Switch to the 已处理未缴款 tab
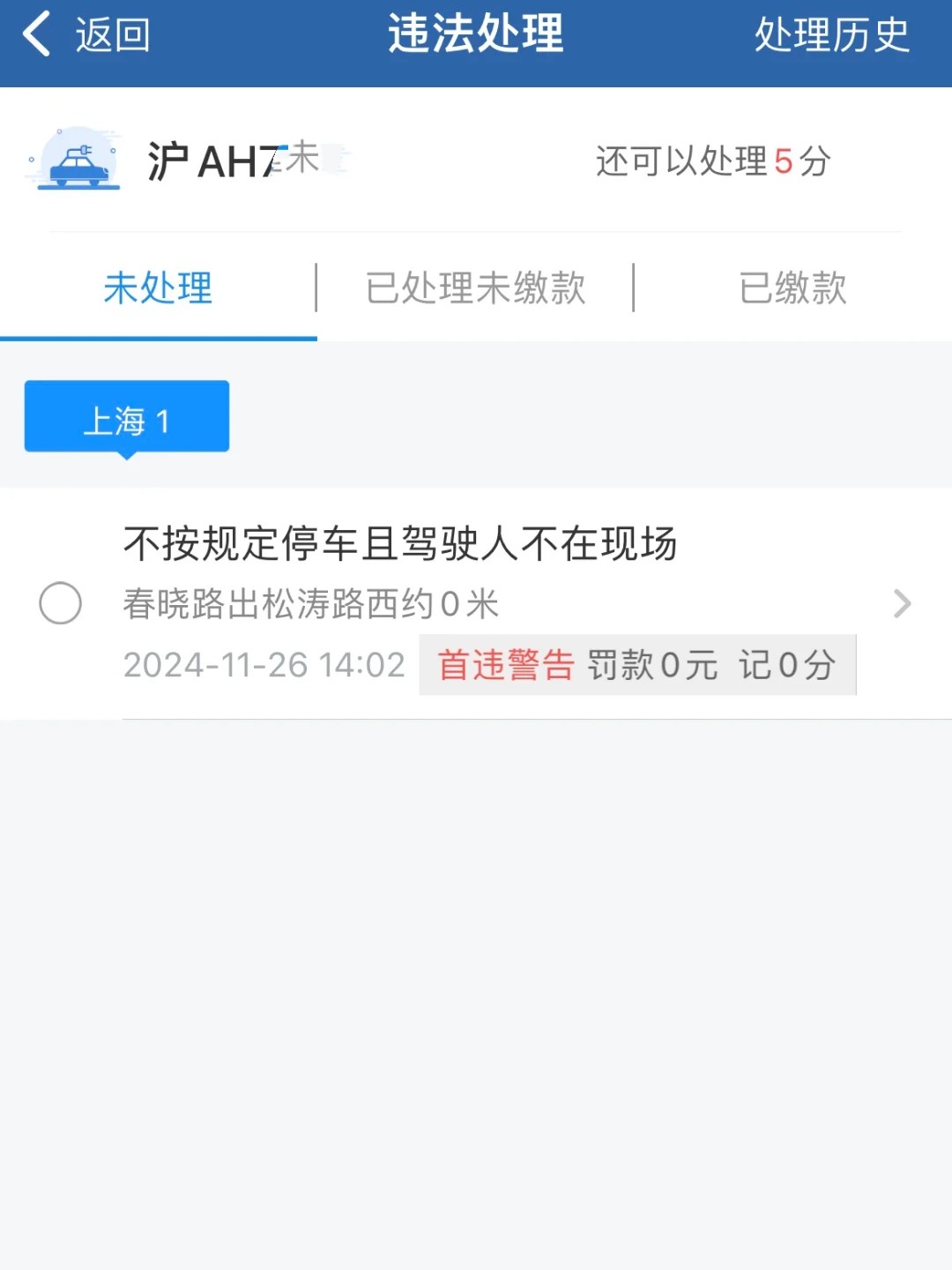 tap(475, 288)
